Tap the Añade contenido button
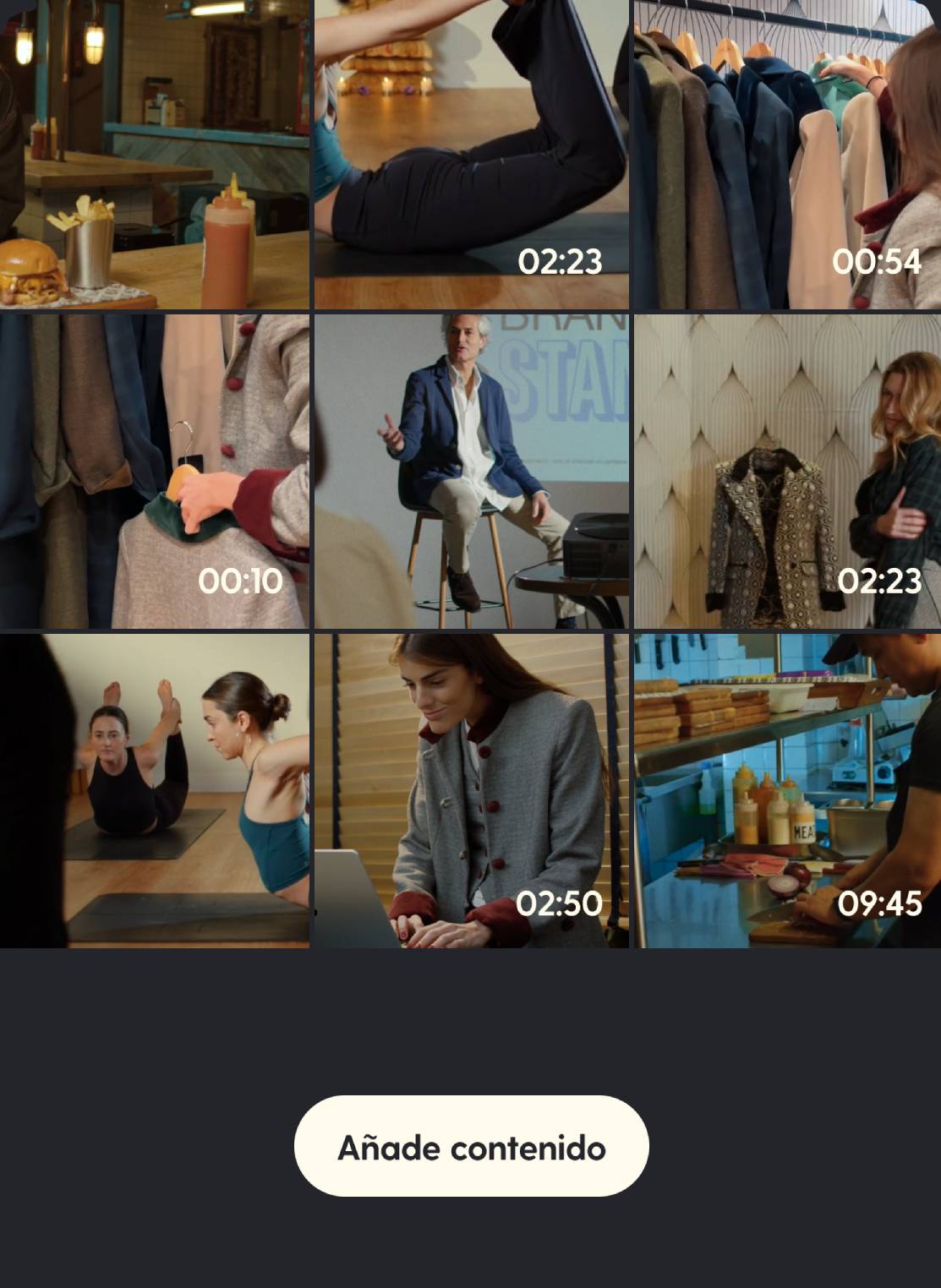941x1288 pixels. pos(471,1146)
